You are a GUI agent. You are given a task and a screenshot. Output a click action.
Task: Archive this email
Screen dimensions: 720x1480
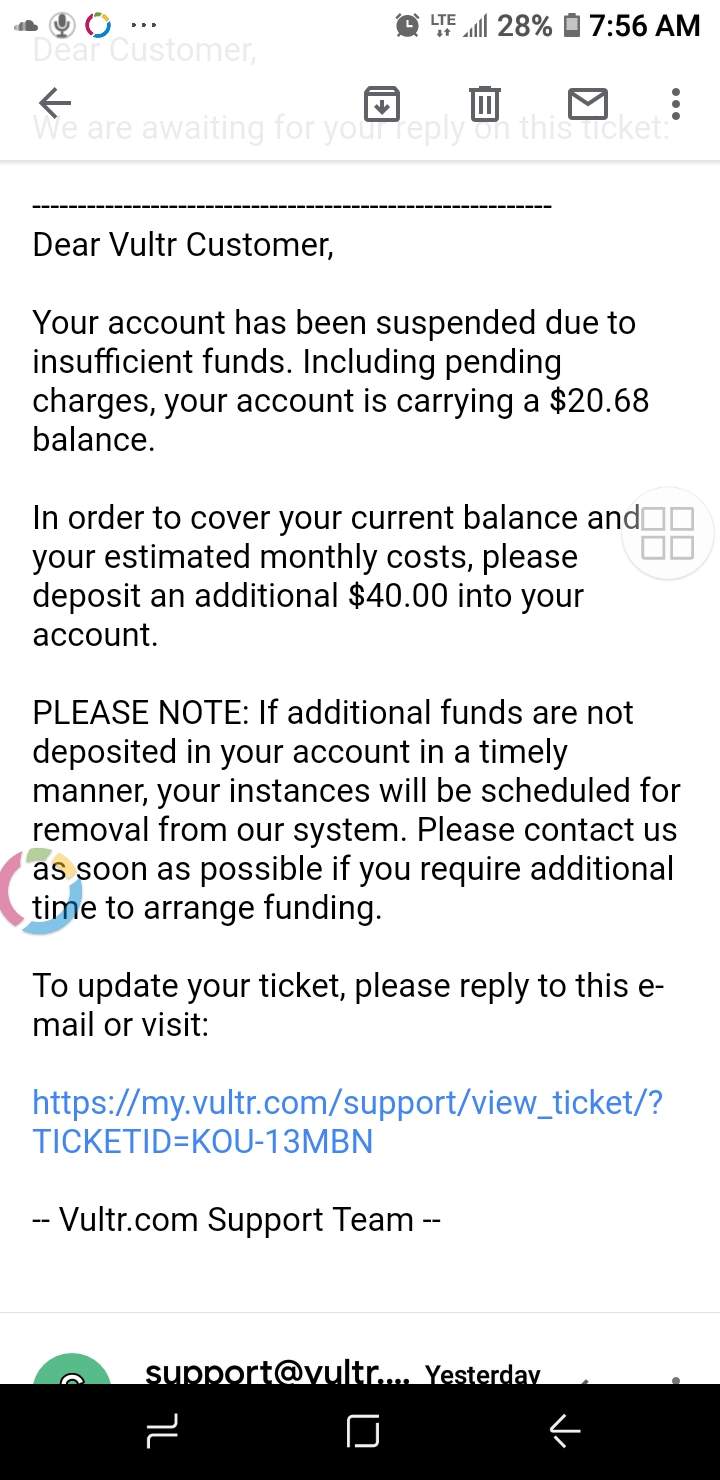[382, 103]
